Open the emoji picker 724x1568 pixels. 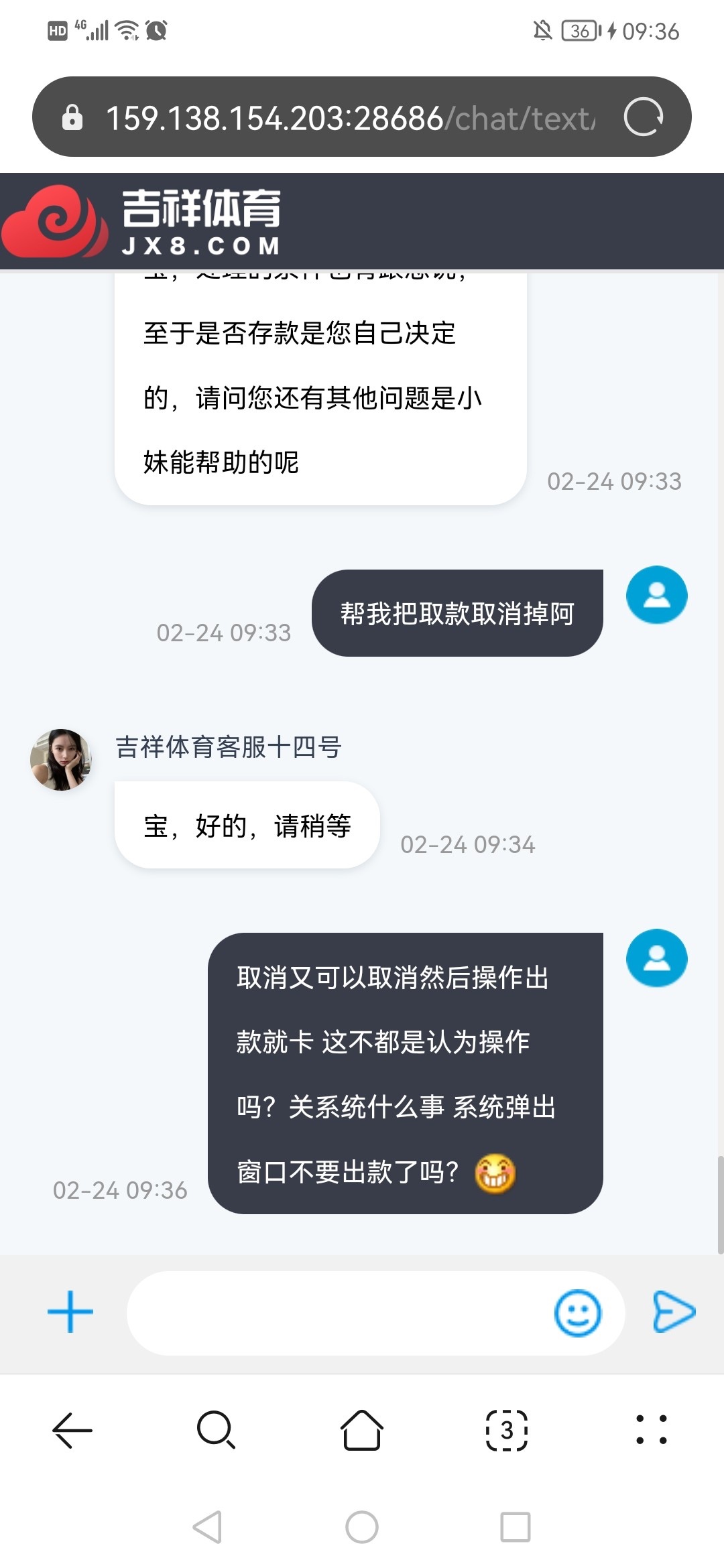(x=577, y=1313)
